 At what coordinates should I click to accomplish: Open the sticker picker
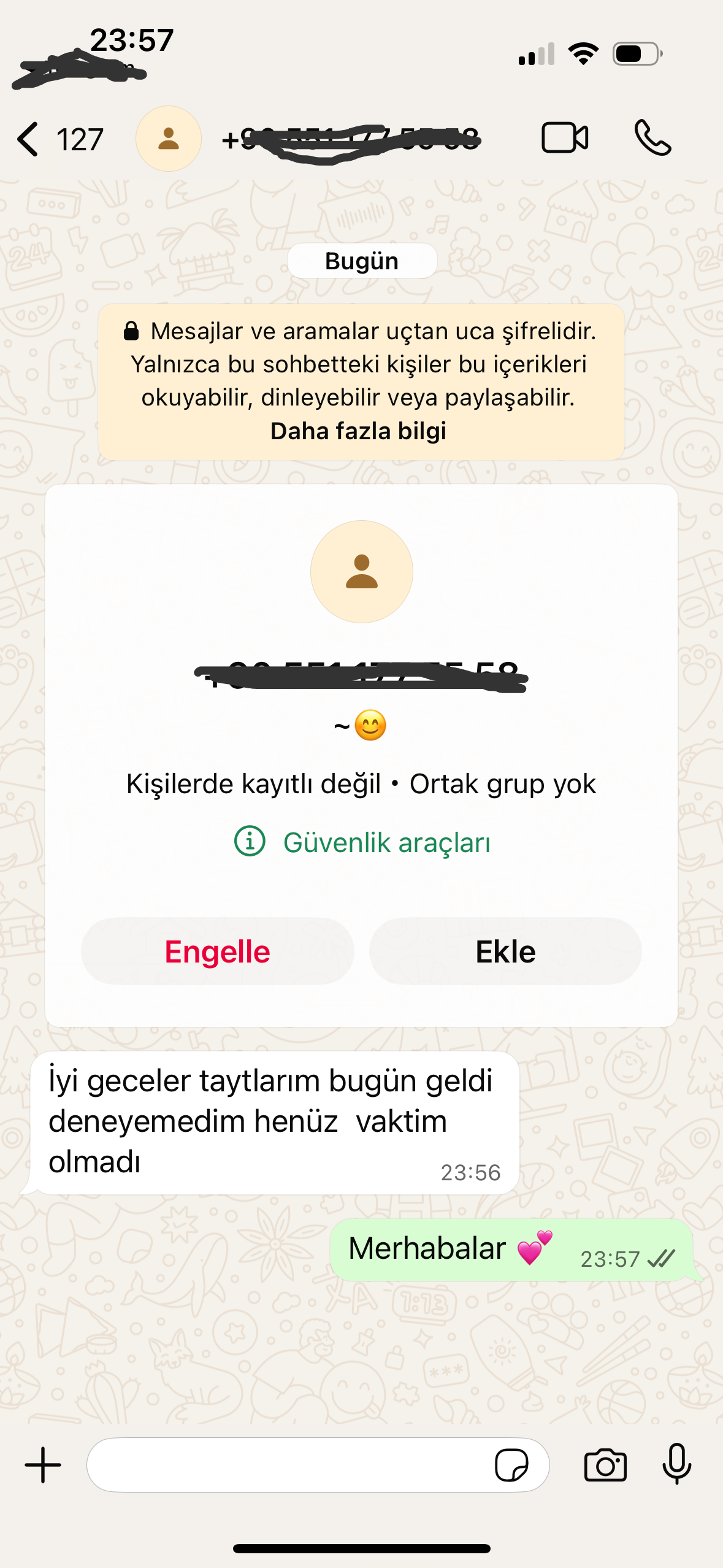point(511,1465)
